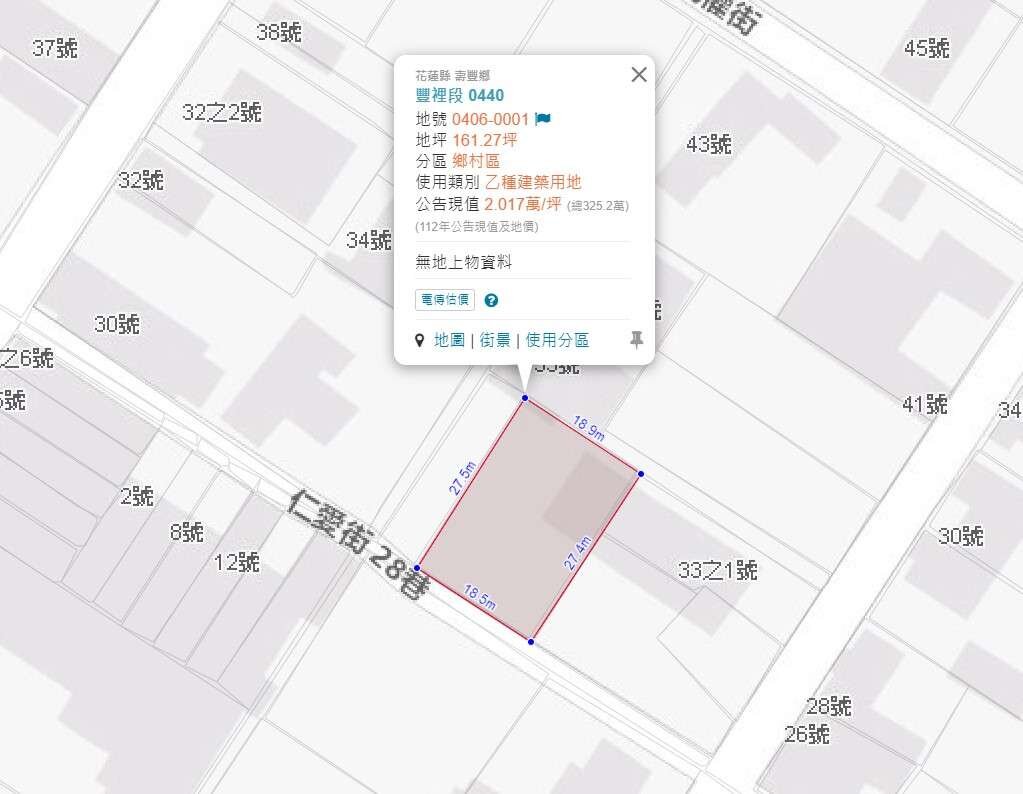Open the 電傳估價 valuation button

point(445,300)
